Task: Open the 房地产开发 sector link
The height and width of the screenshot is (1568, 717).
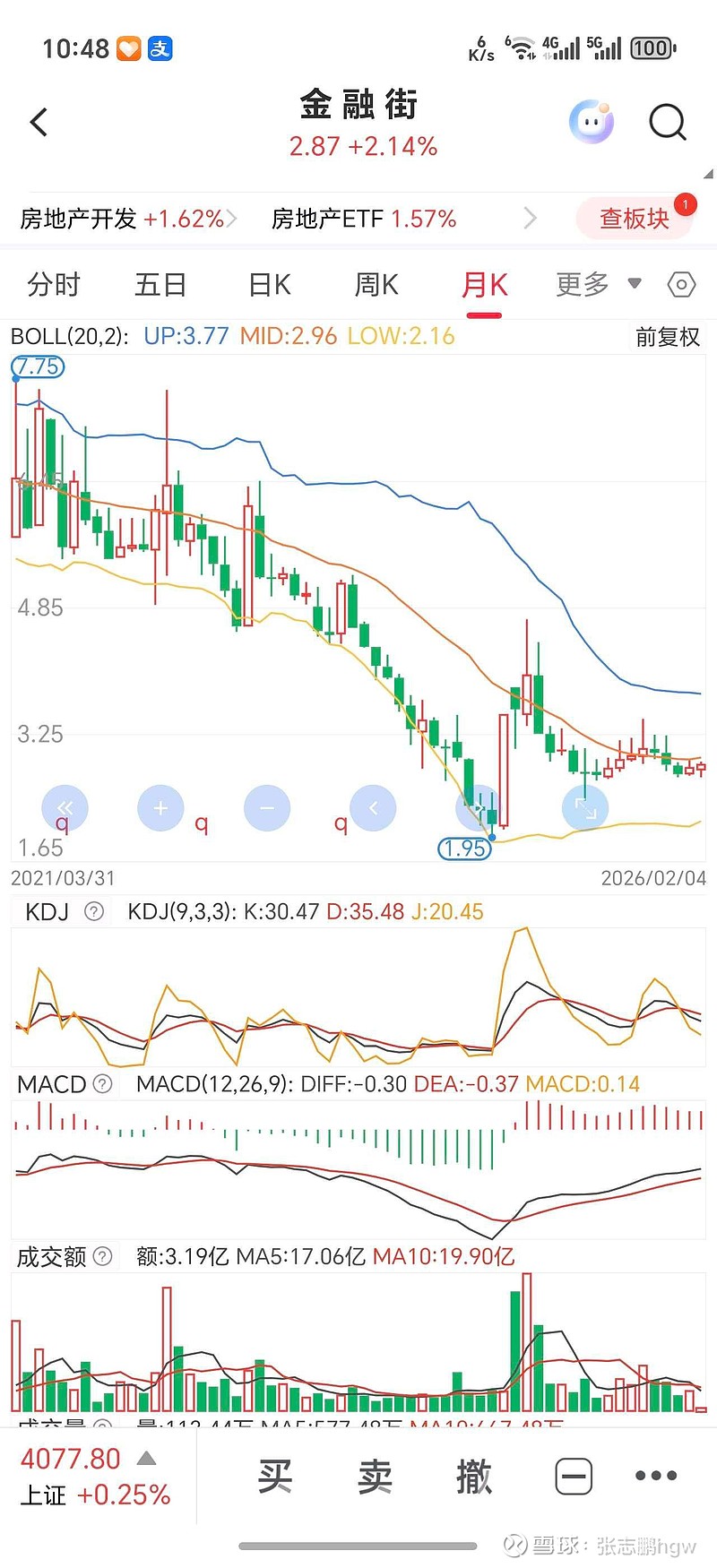Action: (127, 219)
